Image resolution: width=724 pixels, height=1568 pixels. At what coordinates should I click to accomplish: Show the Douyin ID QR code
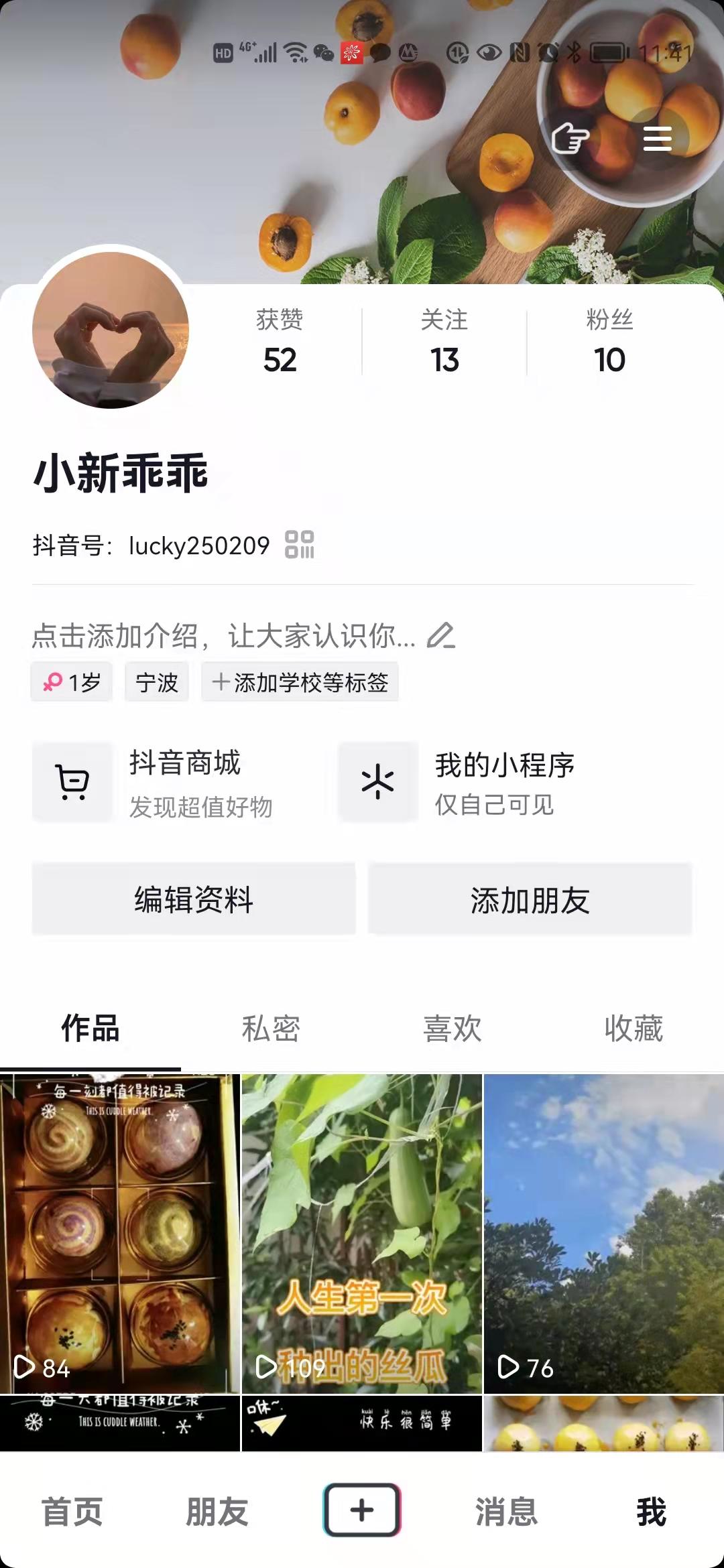tap(299, 545)
